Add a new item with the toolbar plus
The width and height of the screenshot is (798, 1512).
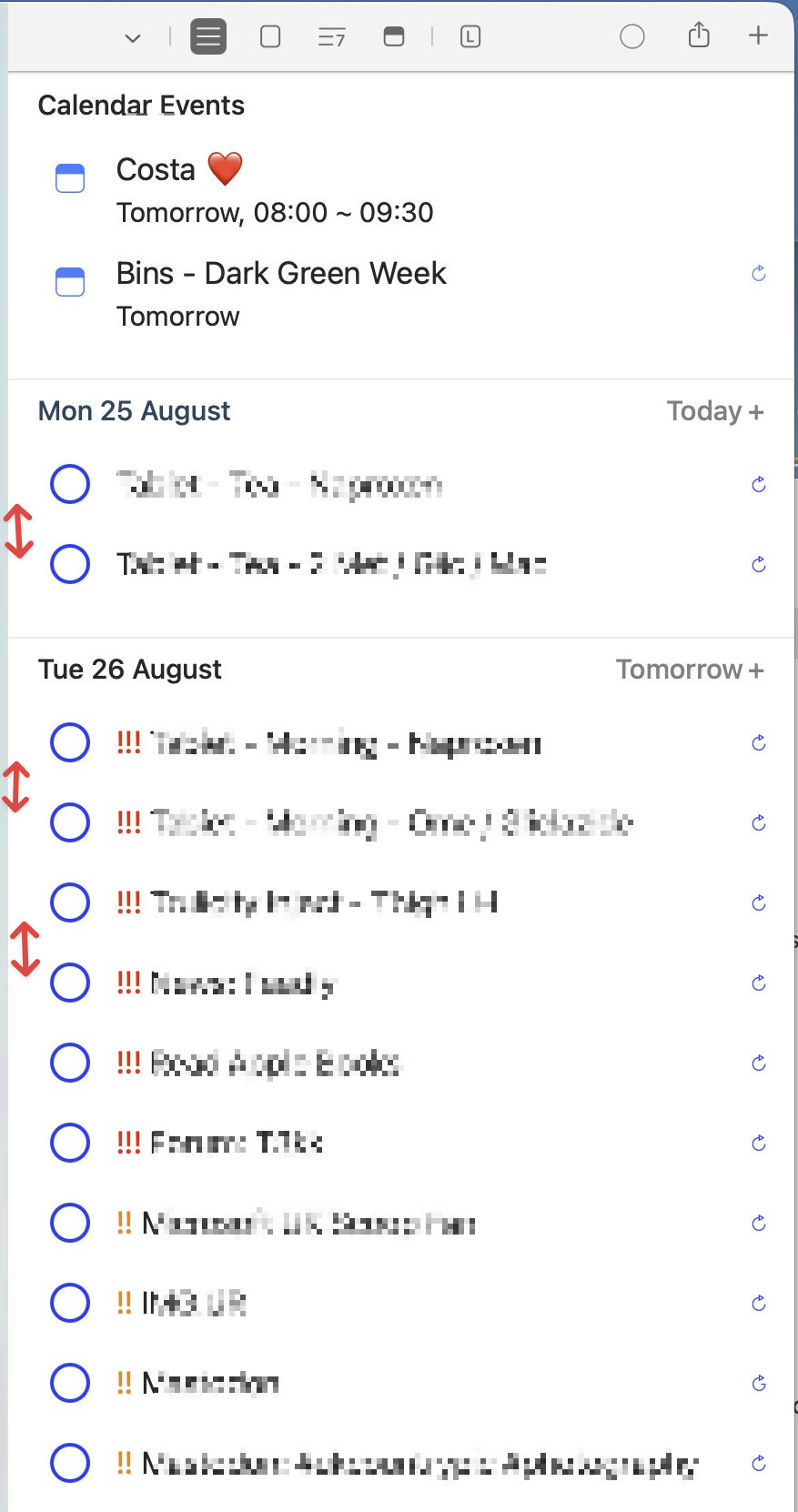[758, 35]
